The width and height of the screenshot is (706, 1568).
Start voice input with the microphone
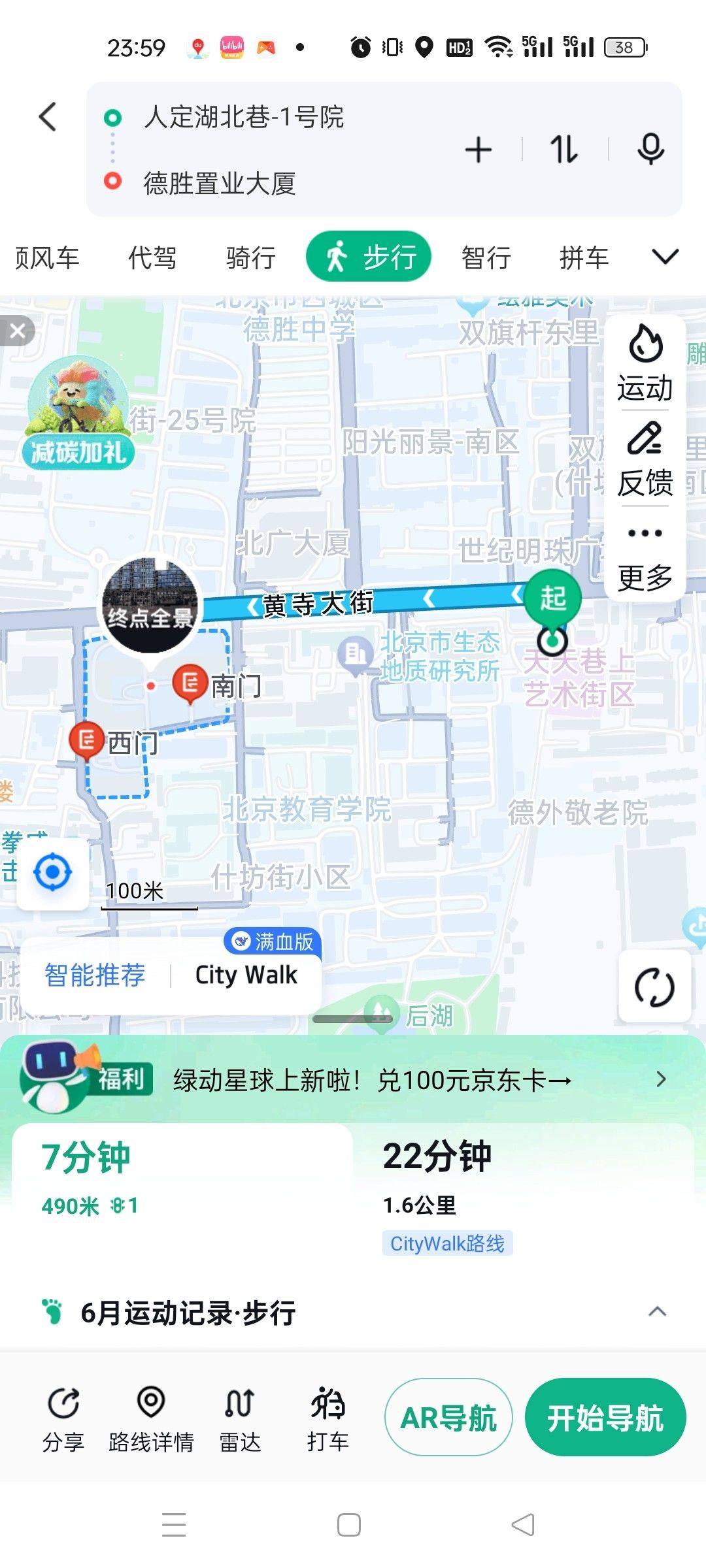(650, 150)
